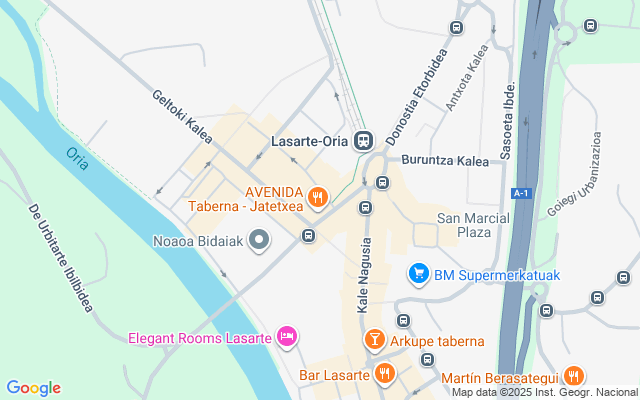Screen dimensions: 640x400
Task: Open the Elegant Rooms Lasarte hotel pin
Action: (x=287, y=336)
